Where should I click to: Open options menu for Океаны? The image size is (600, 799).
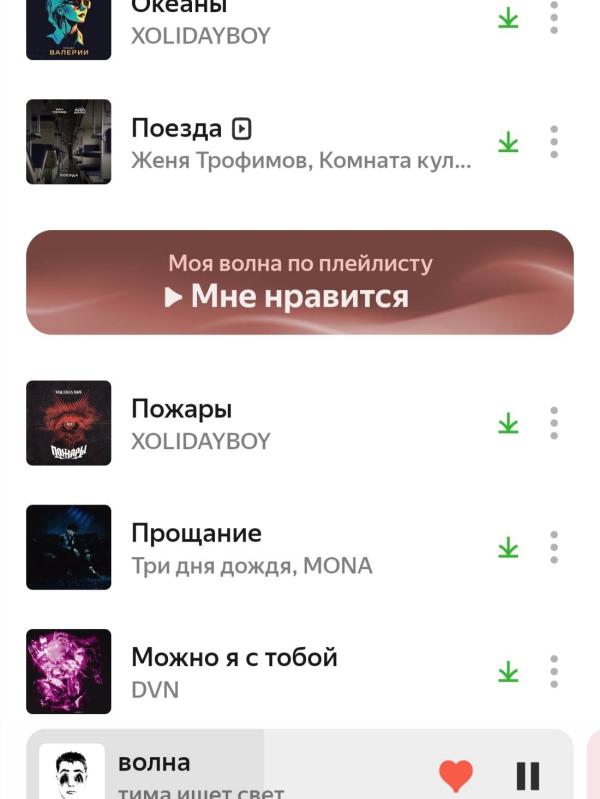(554, 18)
